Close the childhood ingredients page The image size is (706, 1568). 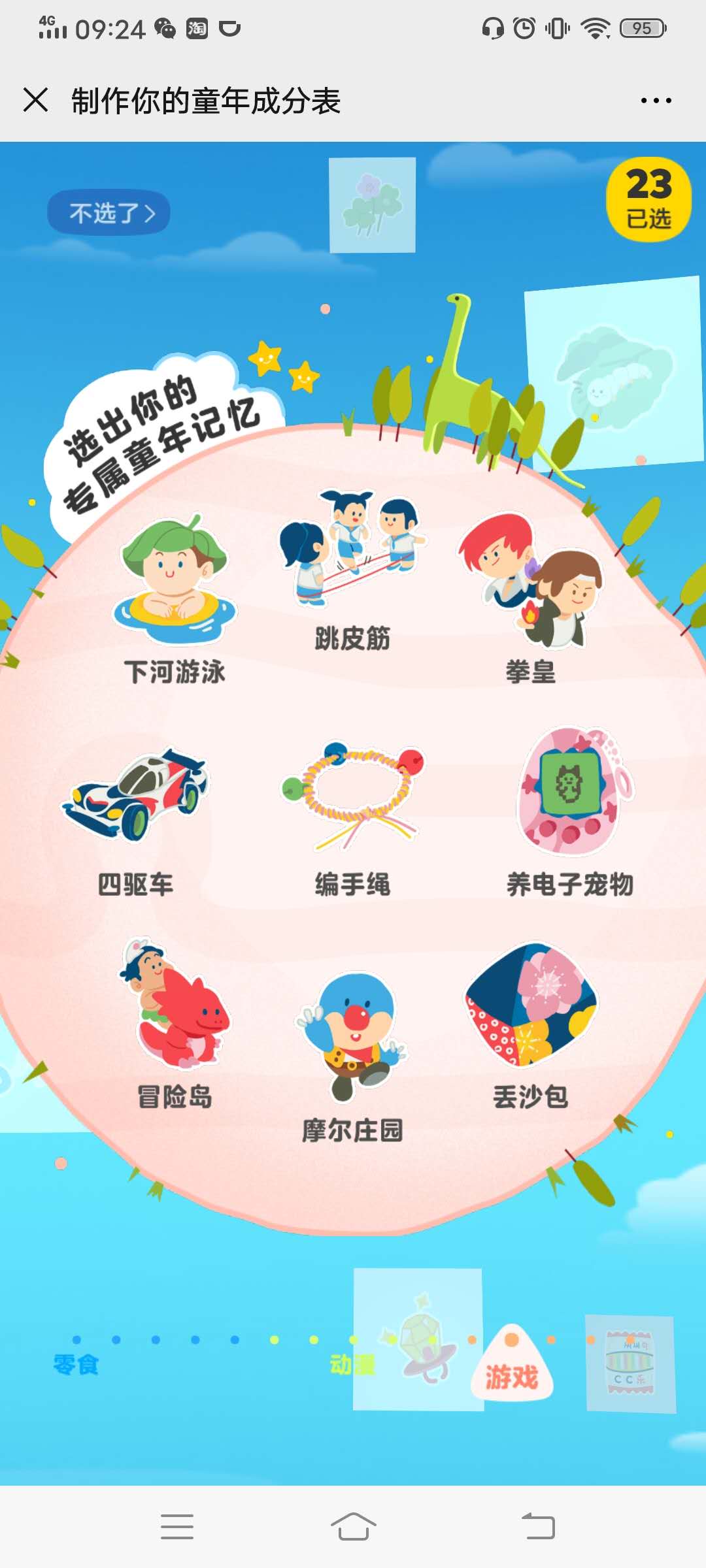pyautogui.click(x=35, y=101)
